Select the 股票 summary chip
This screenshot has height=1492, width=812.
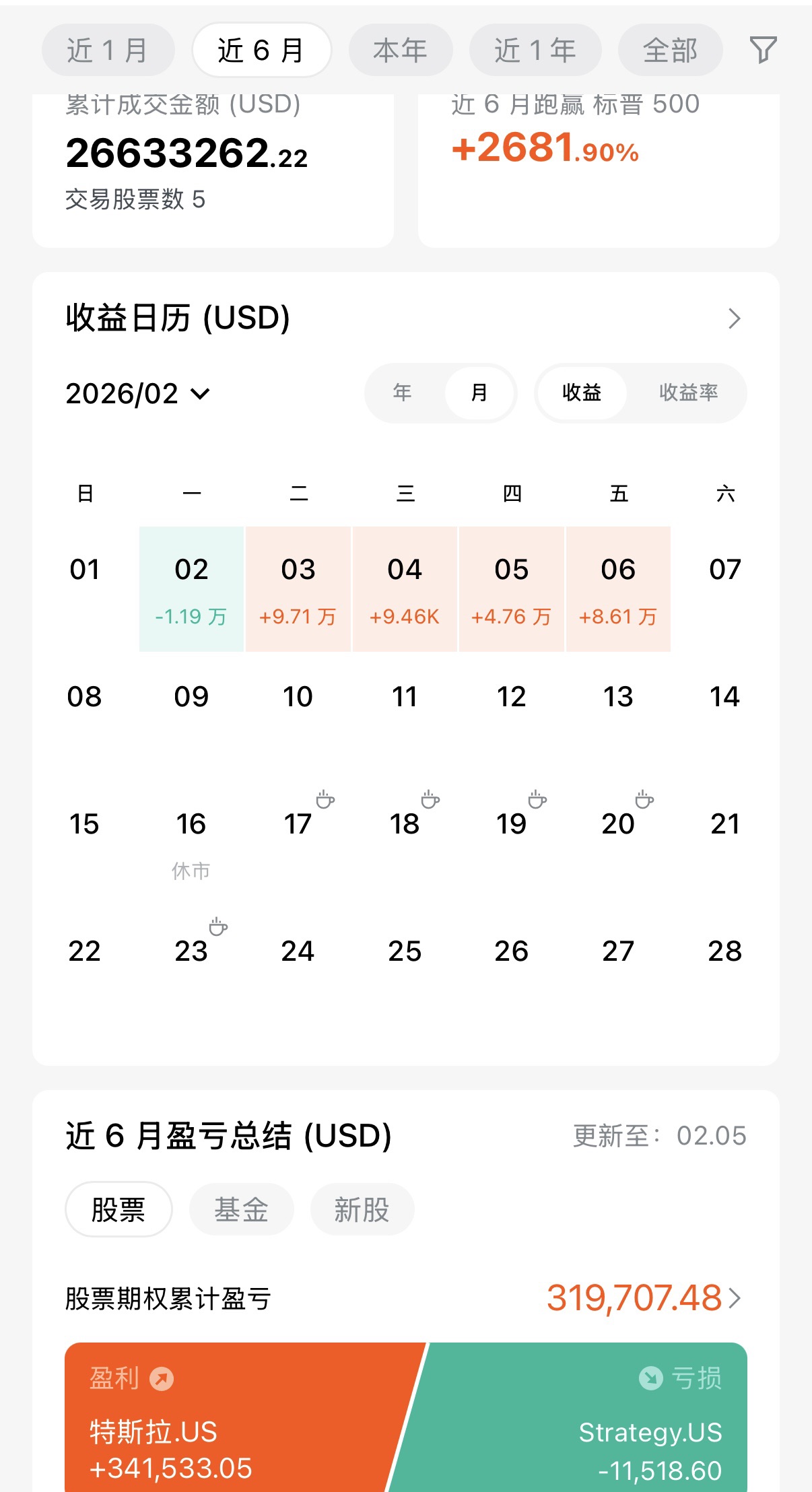119,1210
